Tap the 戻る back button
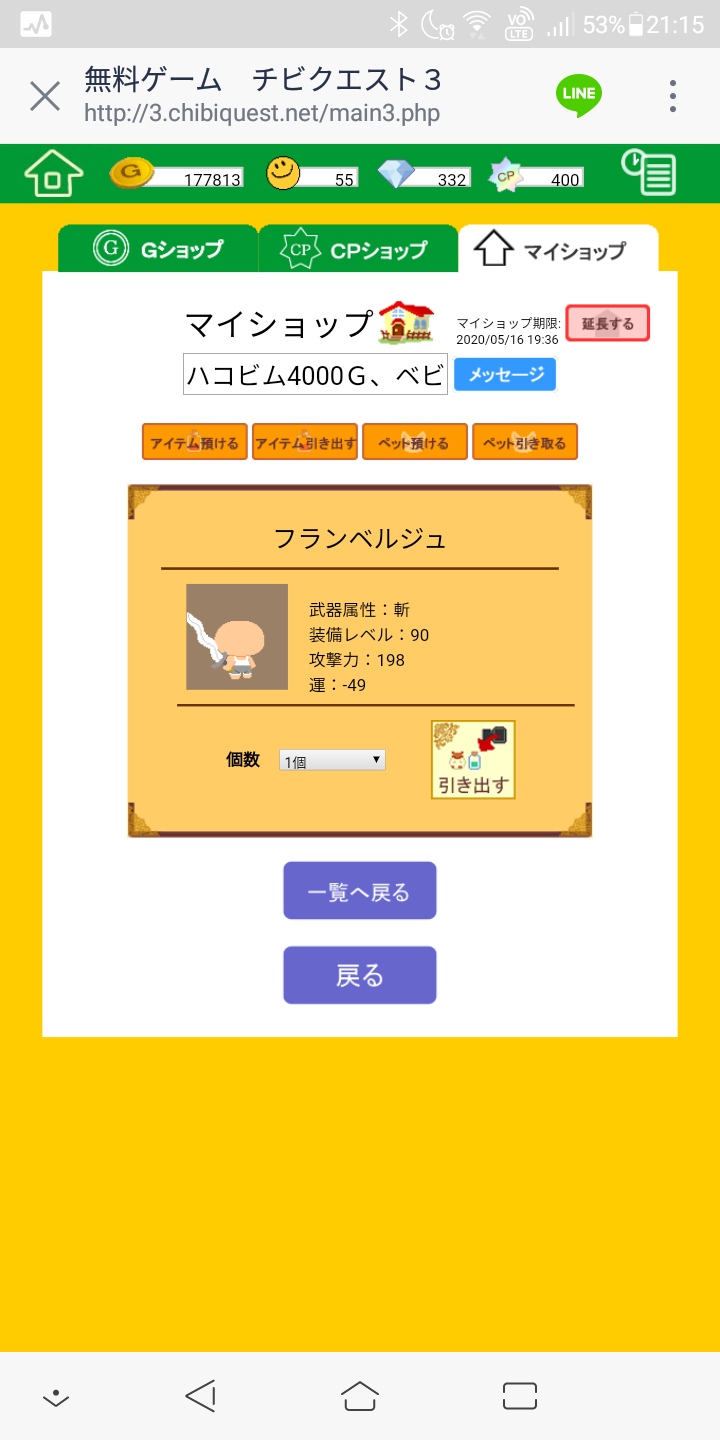This screenshot has height=1440, width=720. 359,975
